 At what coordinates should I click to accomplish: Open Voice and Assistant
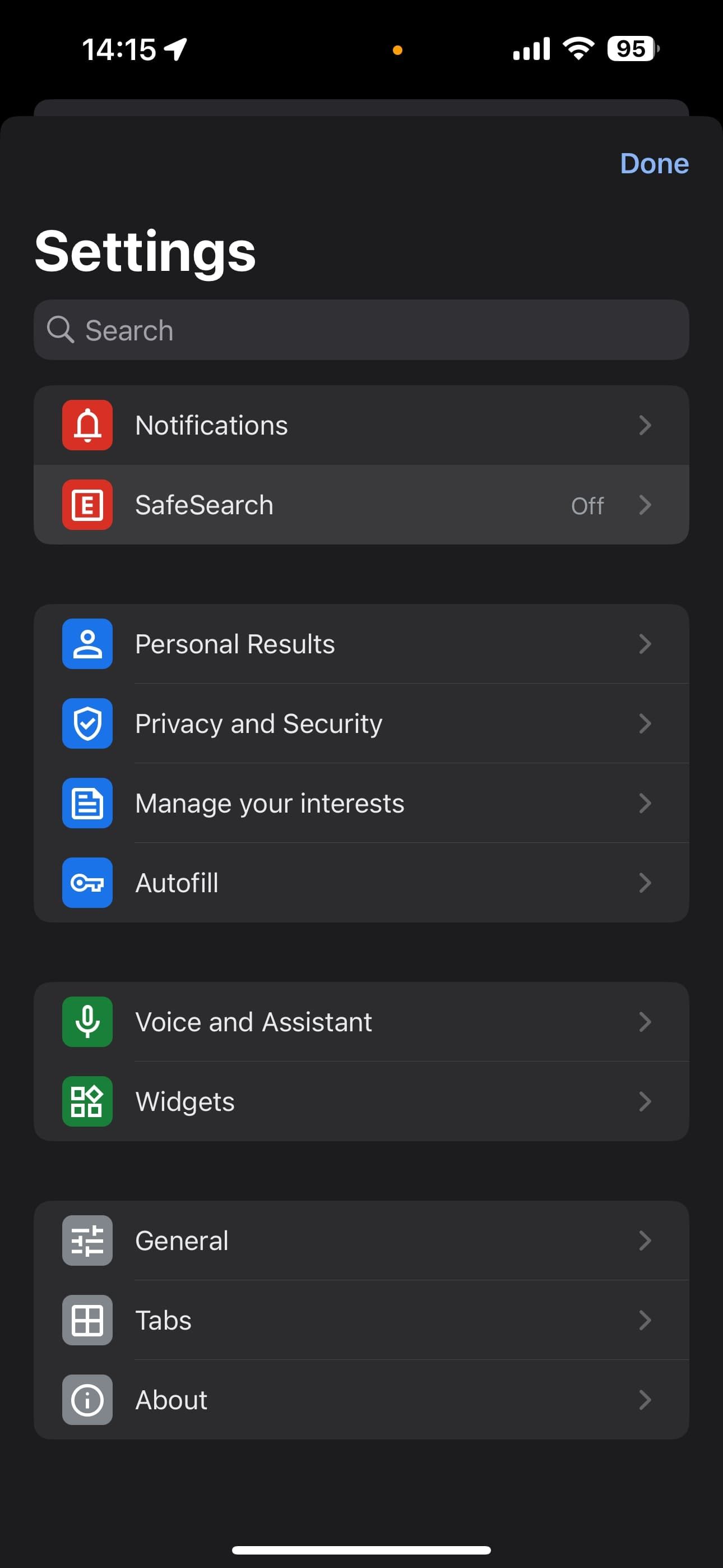[361, 1022]
